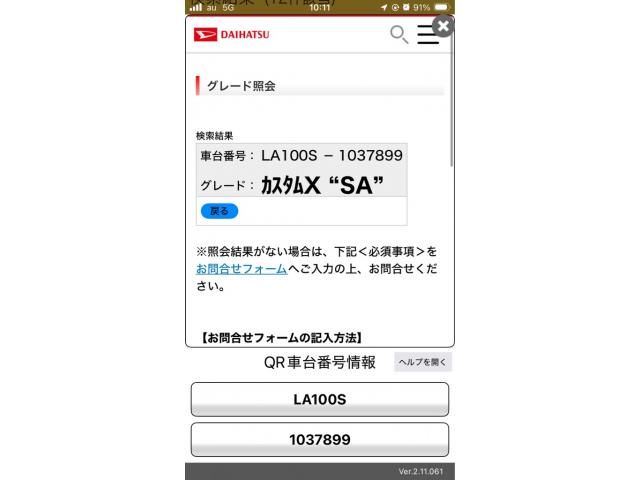Open the お問合せフォーム link

(x=241, y=268)
